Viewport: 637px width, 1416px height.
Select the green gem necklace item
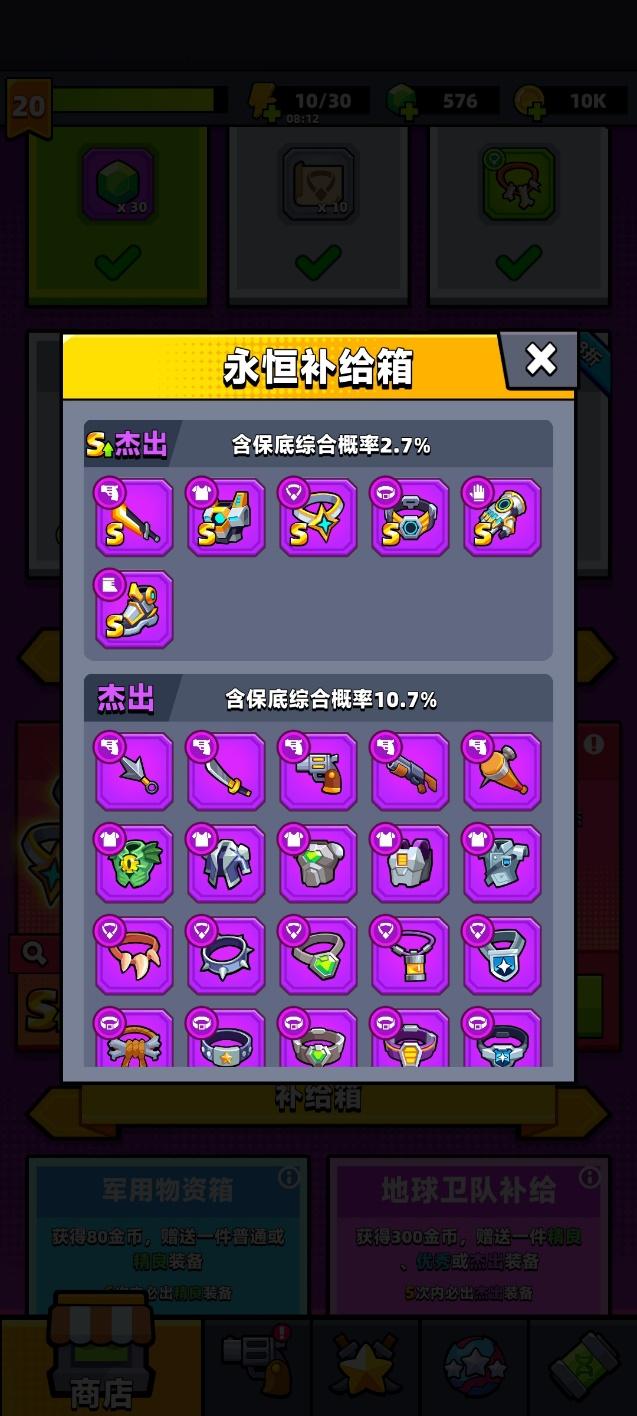(318, 955)
